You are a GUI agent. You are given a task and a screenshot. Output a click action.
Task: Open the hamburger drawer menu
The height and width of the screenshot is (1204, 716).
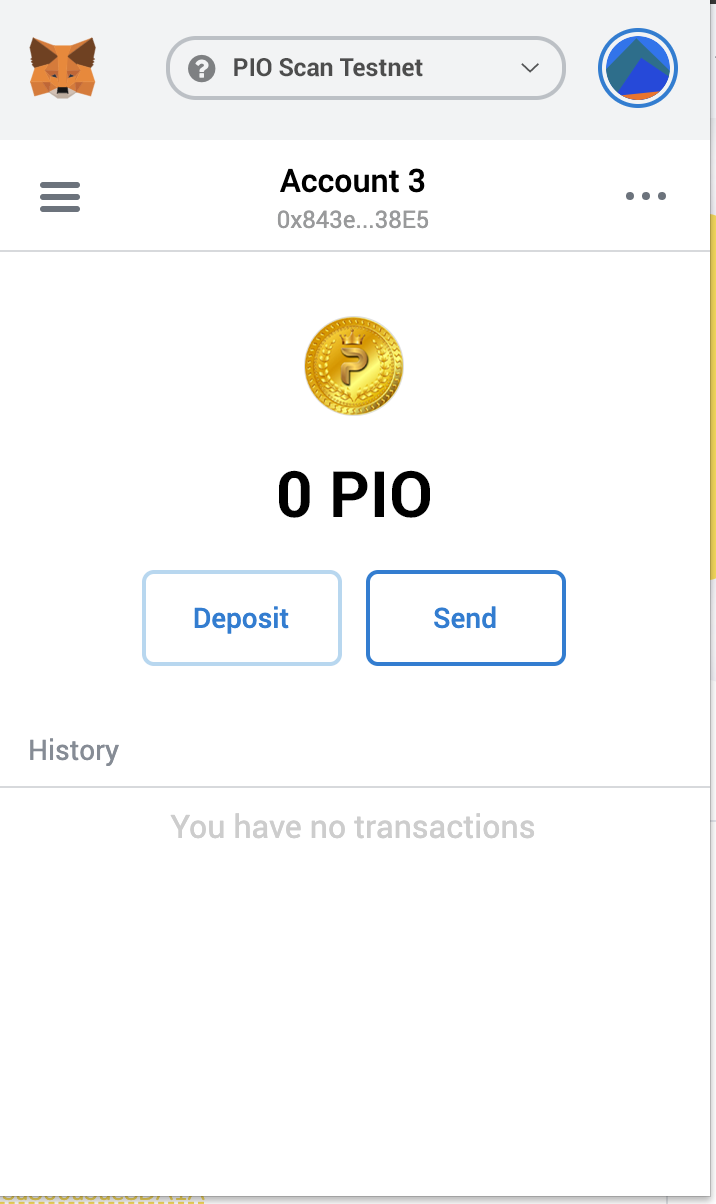point(60,196)
